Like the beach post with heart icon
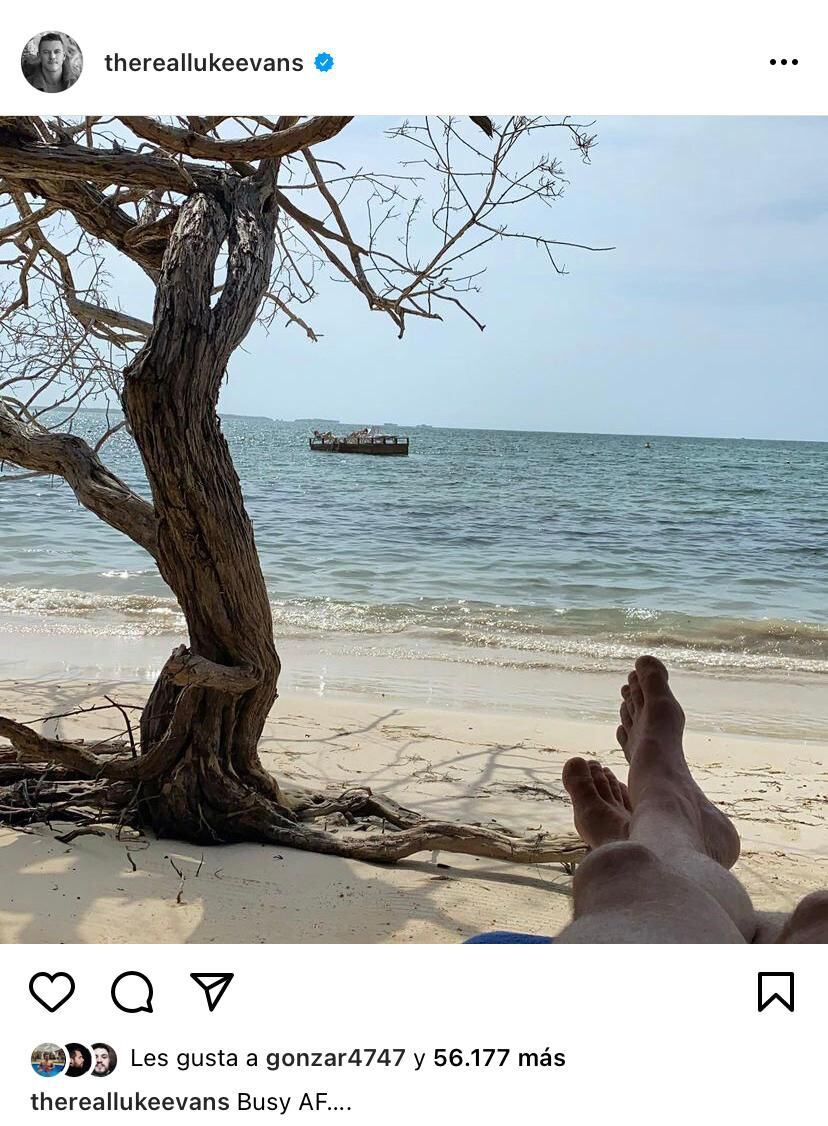This screenshot has width=828, height=1126. pos(52,992)
